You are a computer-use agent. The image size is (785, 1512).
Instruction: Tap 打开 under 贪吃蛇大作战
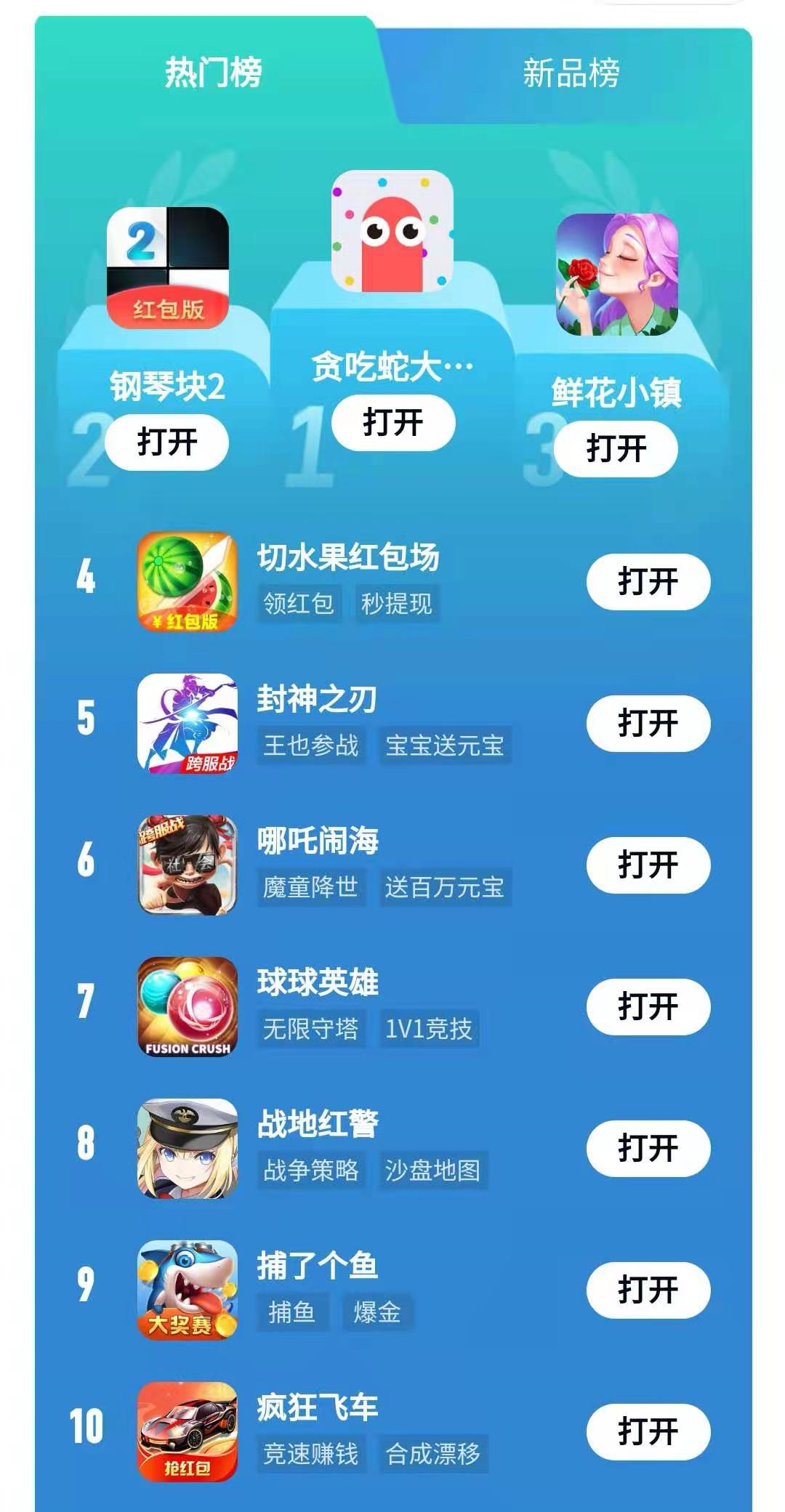click(393, 422)
